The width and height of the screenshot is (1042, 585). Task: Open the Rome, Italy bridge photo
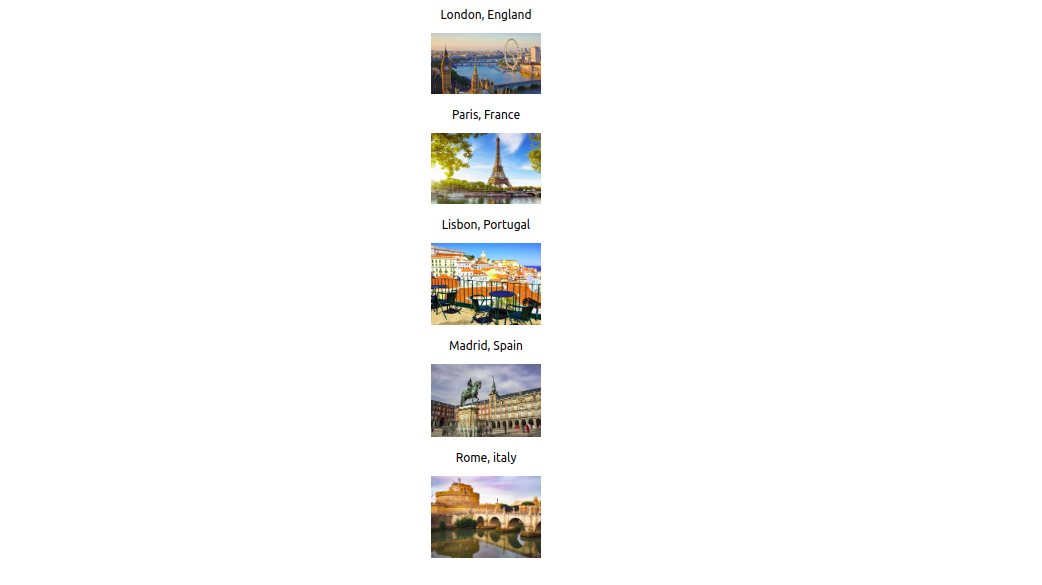[x=486, y=516]
